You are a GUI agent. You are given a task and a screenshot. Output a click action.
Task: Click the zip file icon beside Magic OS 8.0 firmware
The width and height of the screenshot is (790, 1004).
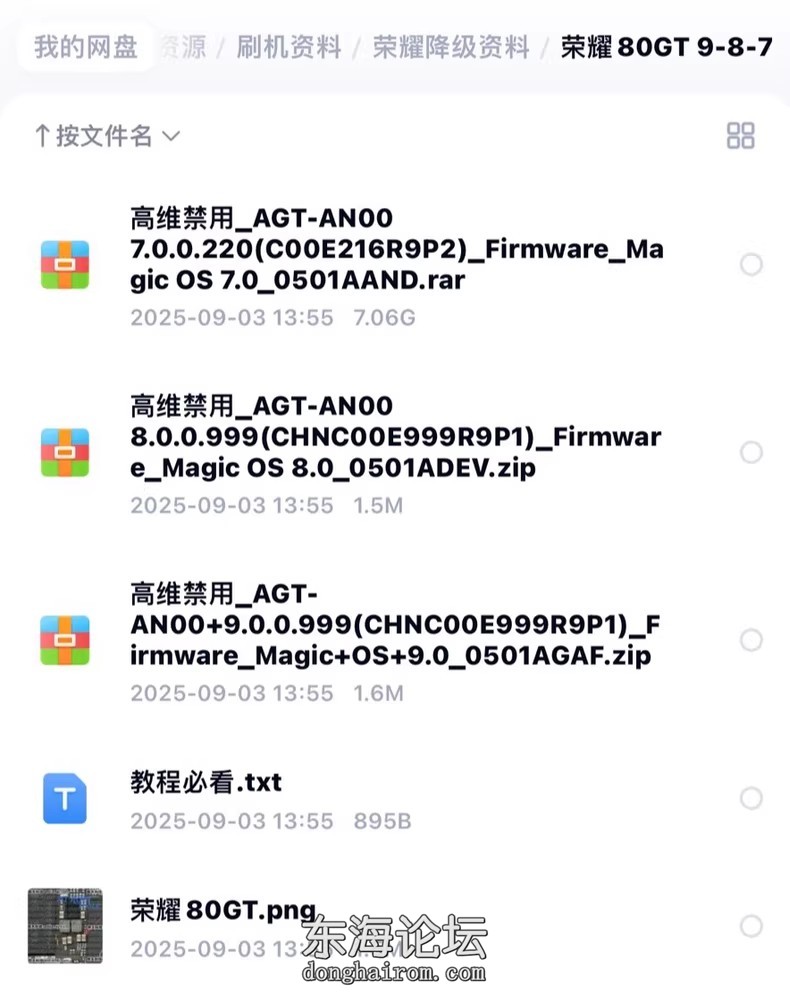coord(65,452)
